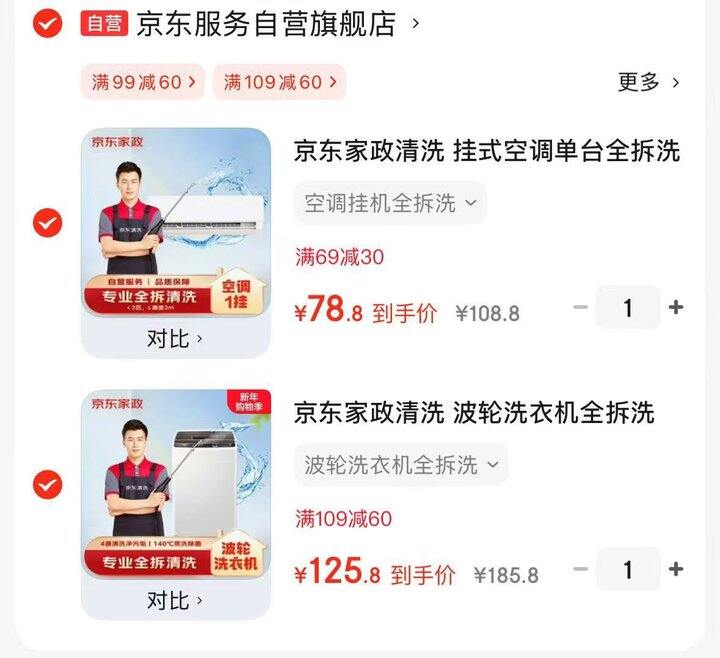Open 京东家政清洗 波轮洗衣机全拆洗 product details
This screenshot has width=720, height=658.
(473, 412)
